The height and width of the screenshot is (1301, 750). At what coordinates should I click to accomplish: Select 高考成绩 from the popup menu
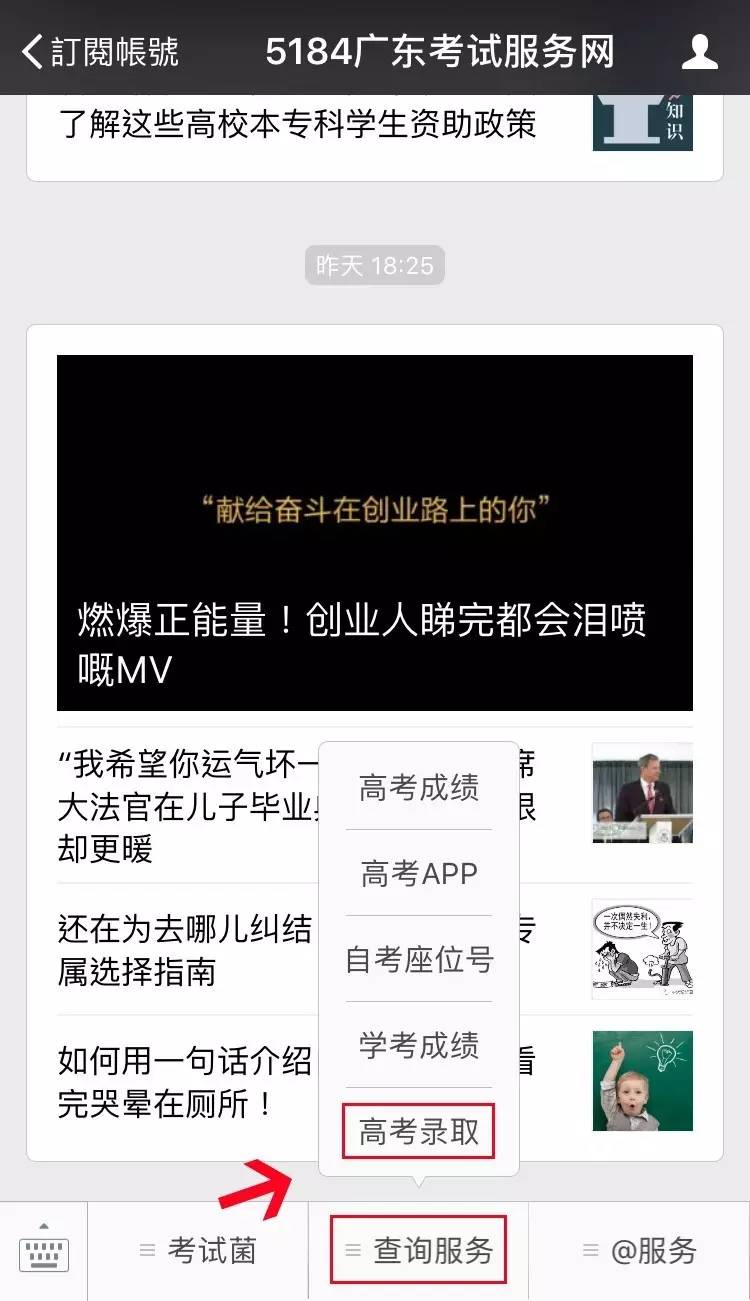click(x=418, y=788)
